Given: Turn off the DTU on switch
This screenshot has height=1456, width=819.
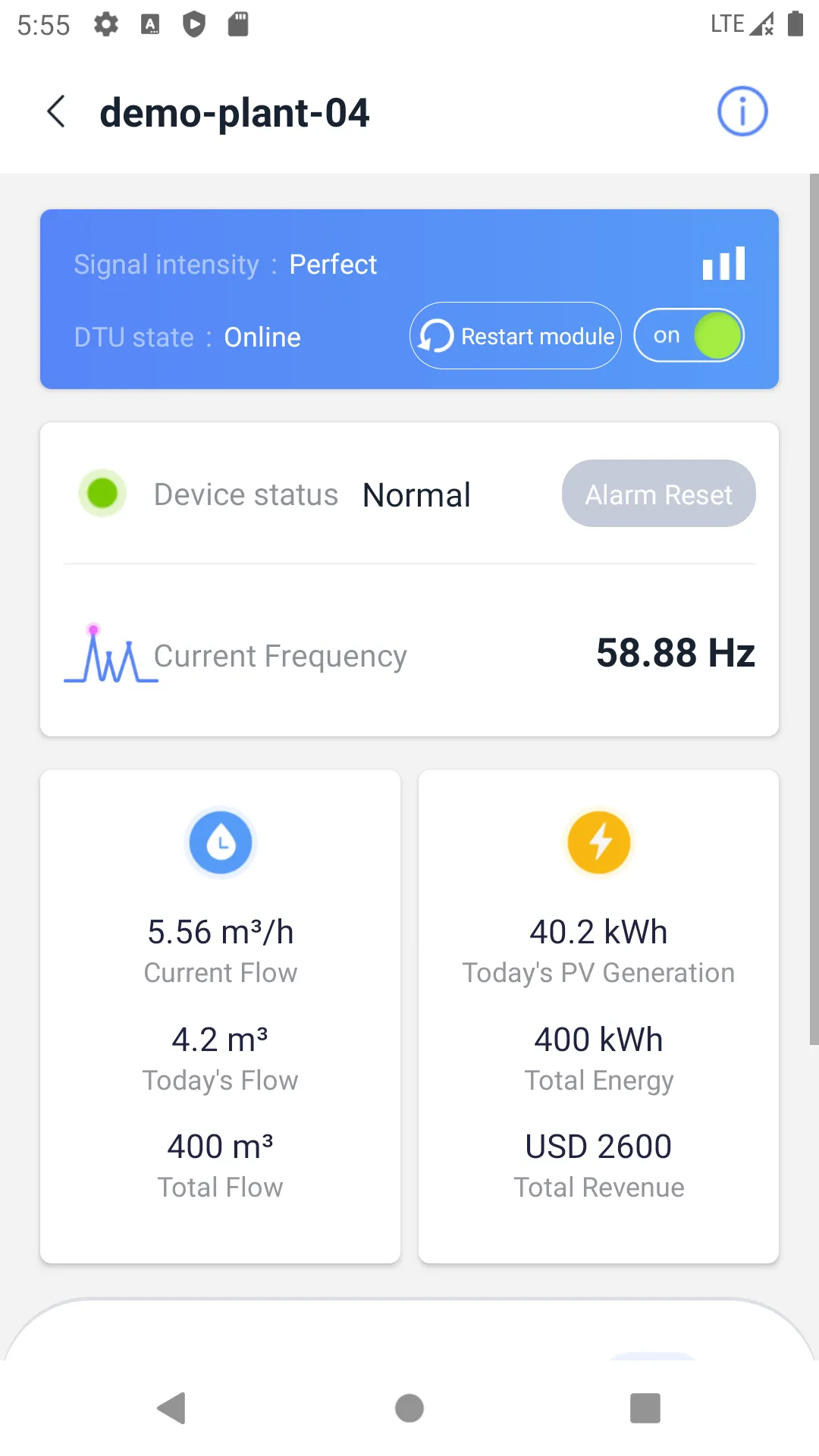Looking at the screenshot, I should coord(689,336).
